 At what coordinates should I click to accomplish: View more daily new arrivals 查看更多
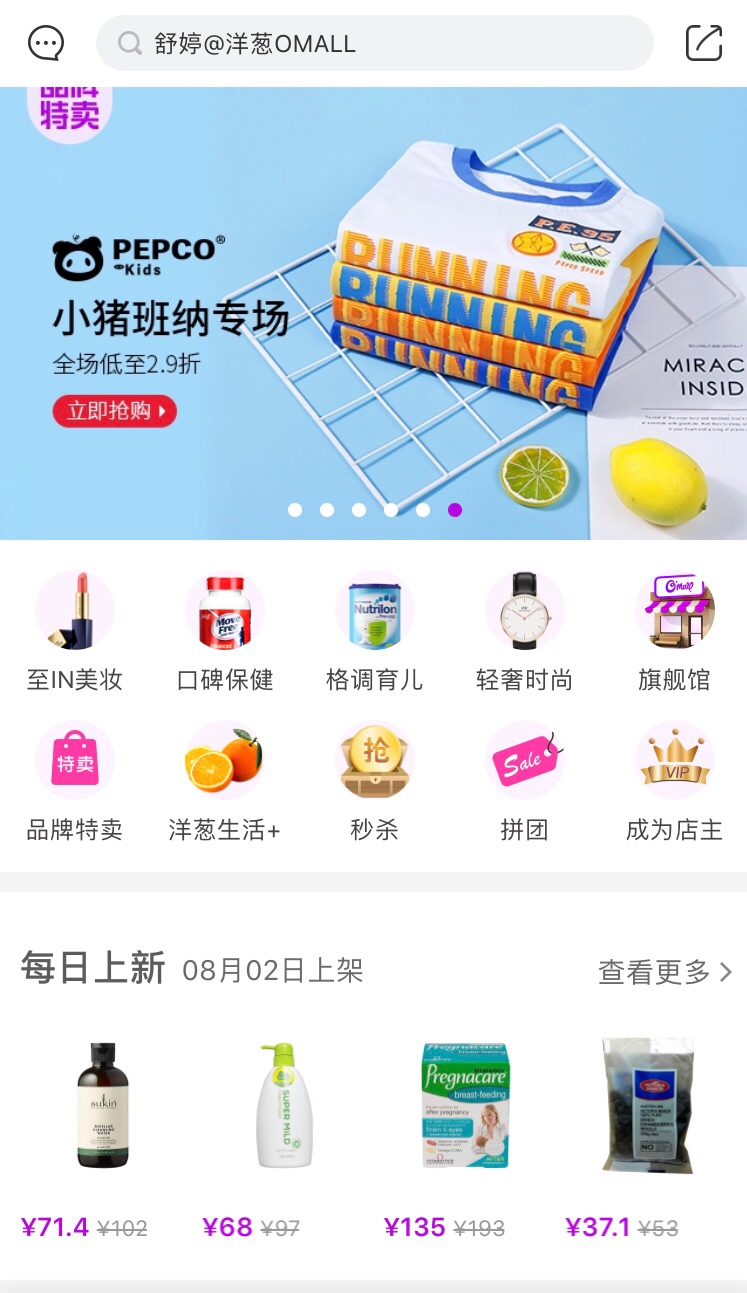coord(665,971)
